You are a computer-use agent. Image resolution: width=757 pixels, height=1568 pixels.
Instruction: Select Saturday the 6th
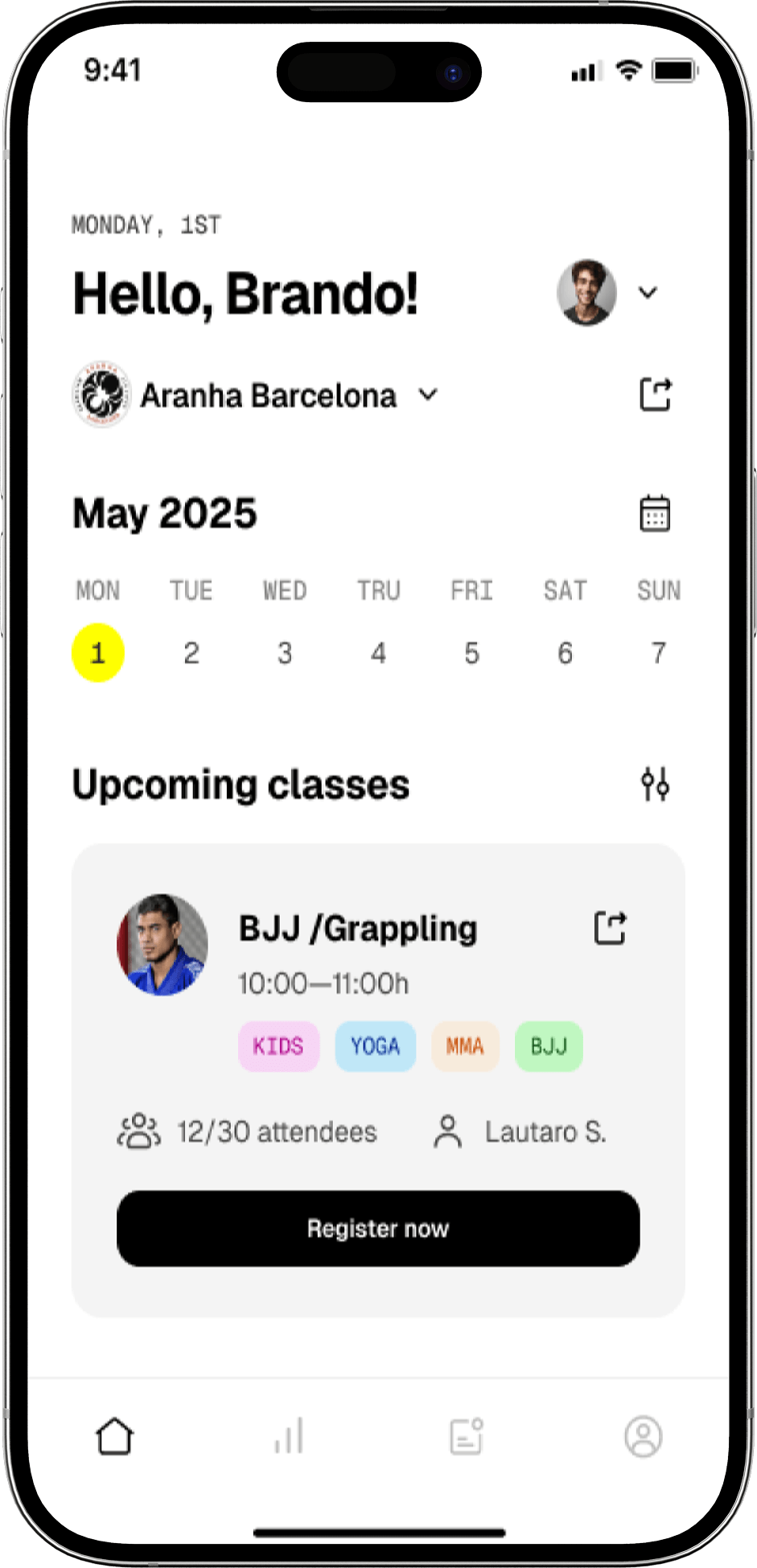click(x=565, y=653)
